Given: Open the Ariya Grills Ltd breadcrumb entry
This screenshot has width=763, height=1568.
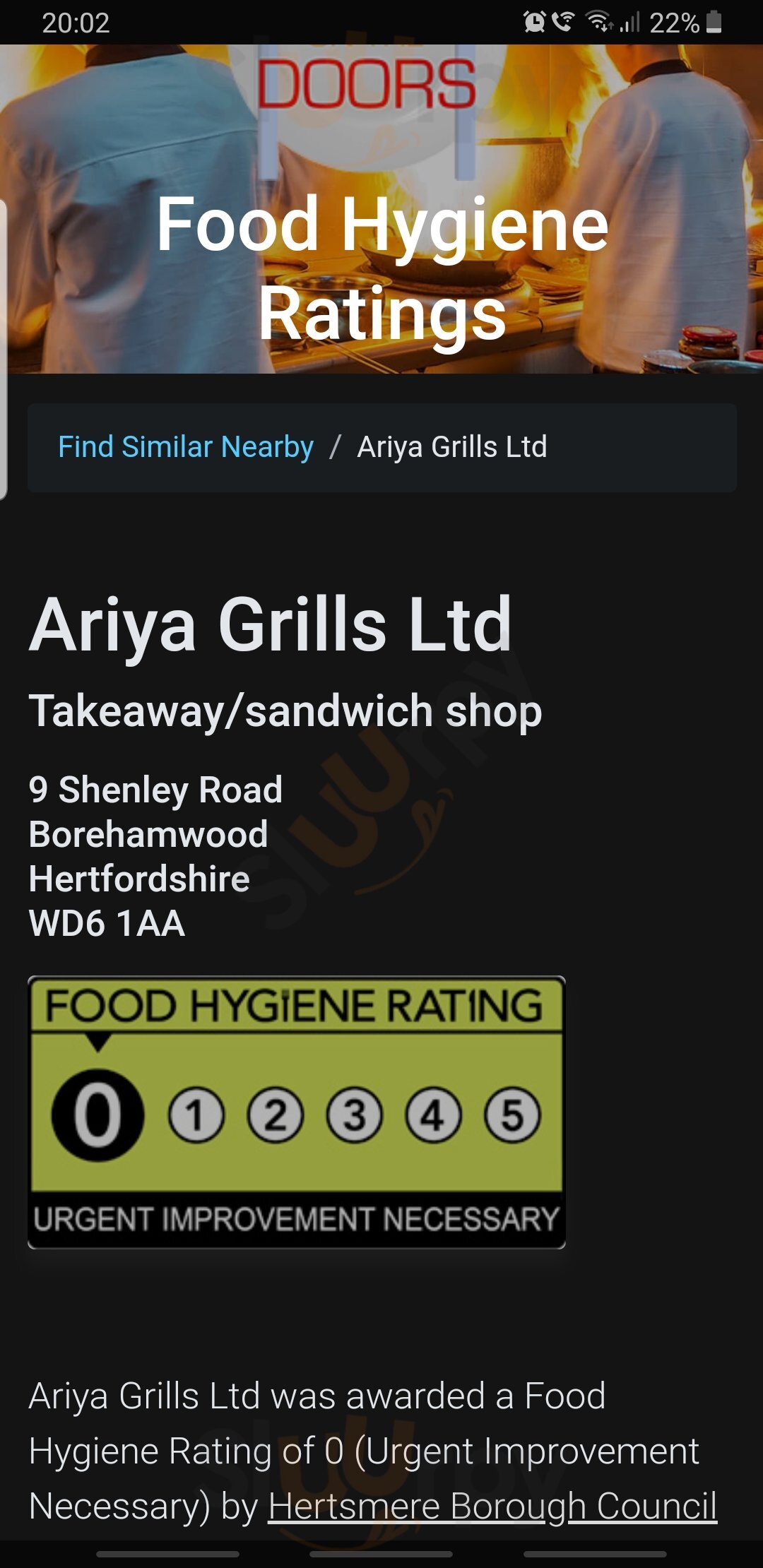Looking at the screenshot, I should [x=454, y=446].
